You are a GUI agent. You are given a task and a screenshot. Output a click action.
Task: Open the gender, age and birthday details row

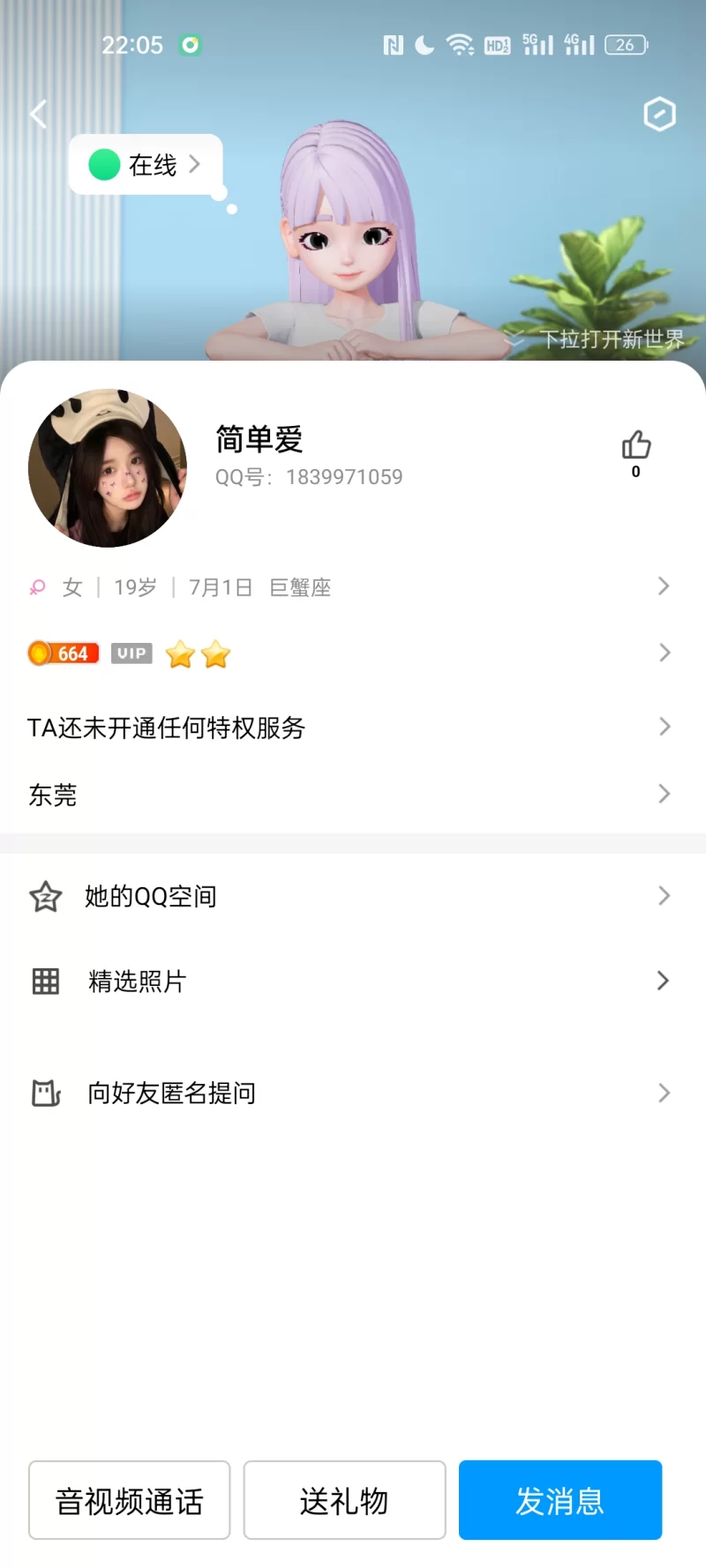(x=353, y=587)
